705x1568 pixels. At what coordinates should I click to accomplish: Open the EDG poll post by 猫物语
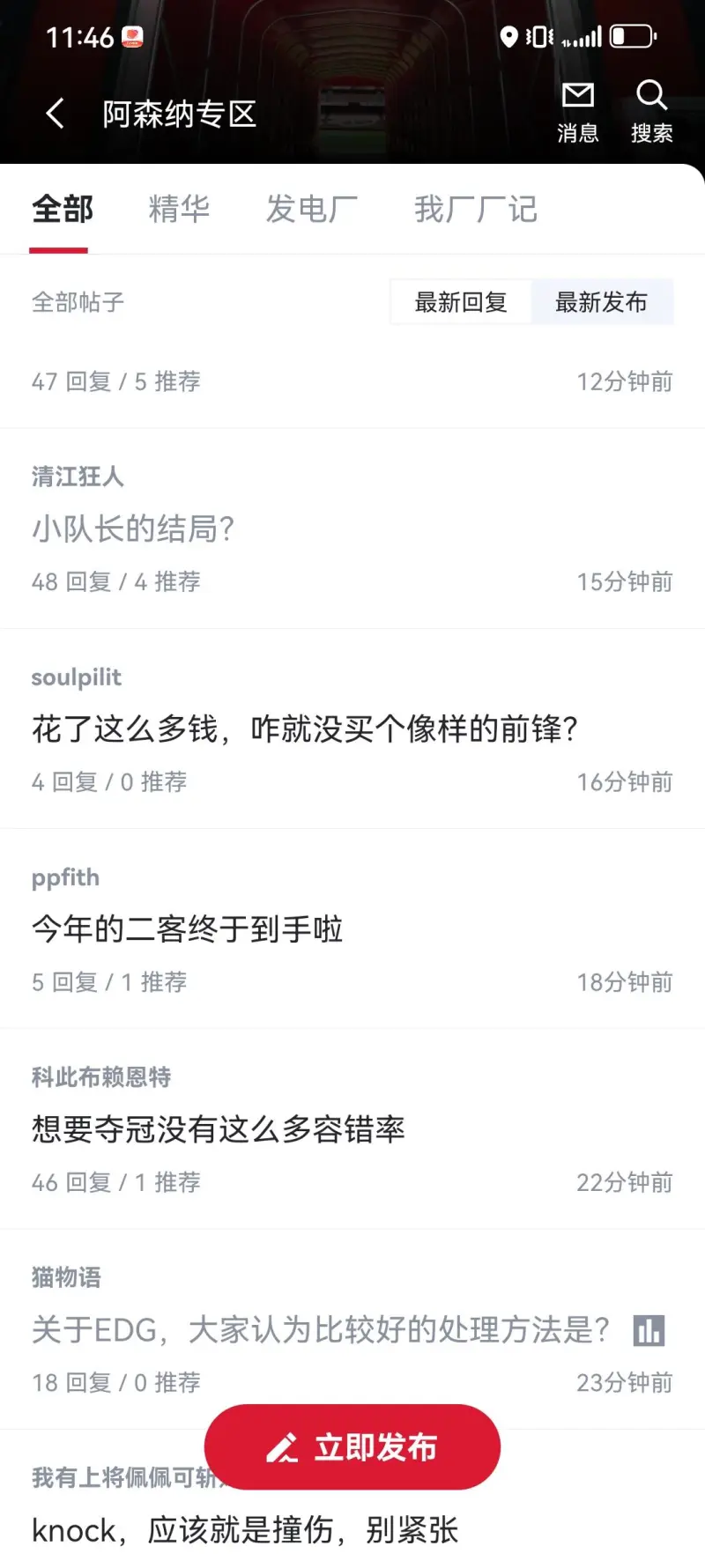[x=321, y=1329]
